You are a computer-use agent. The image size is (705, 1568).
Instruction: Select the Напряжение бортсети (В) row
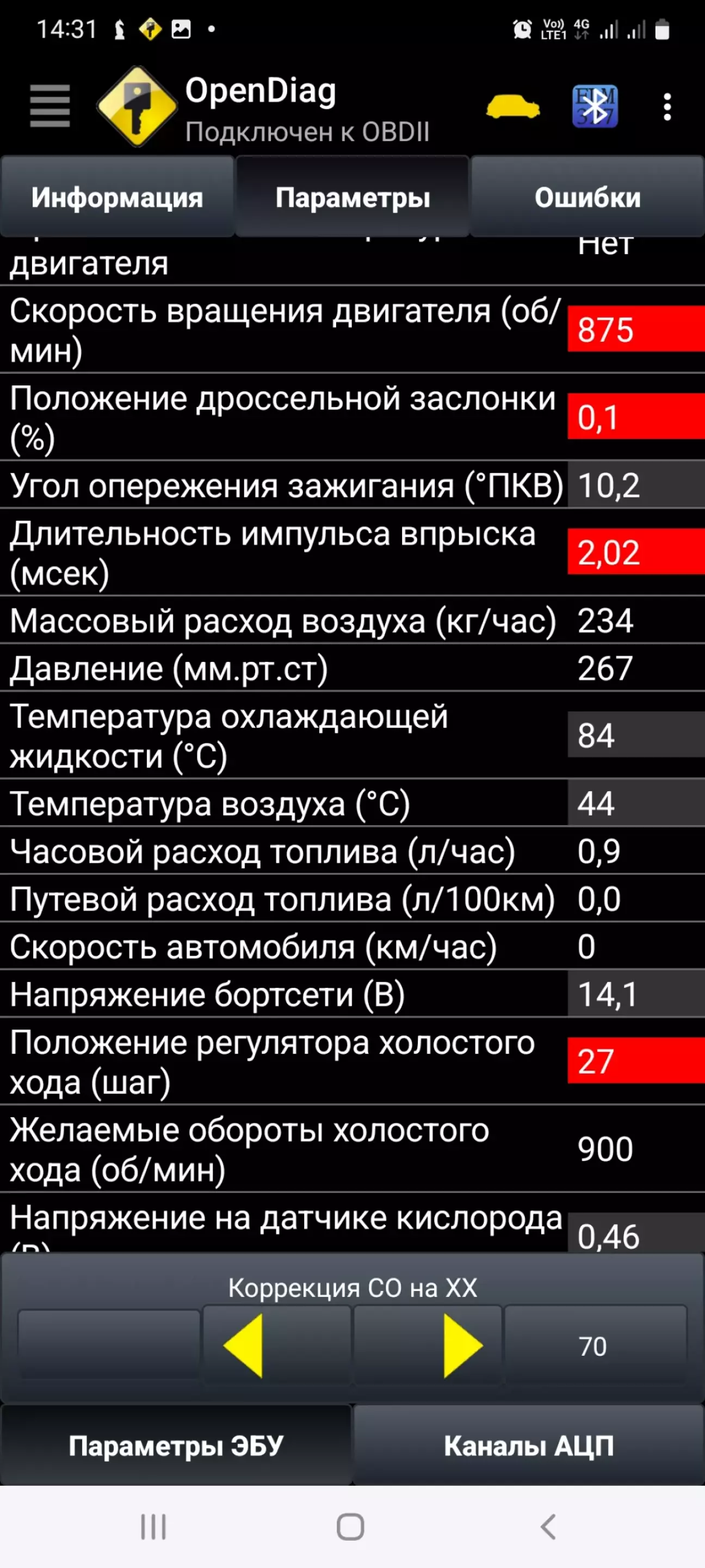point(353,994)
